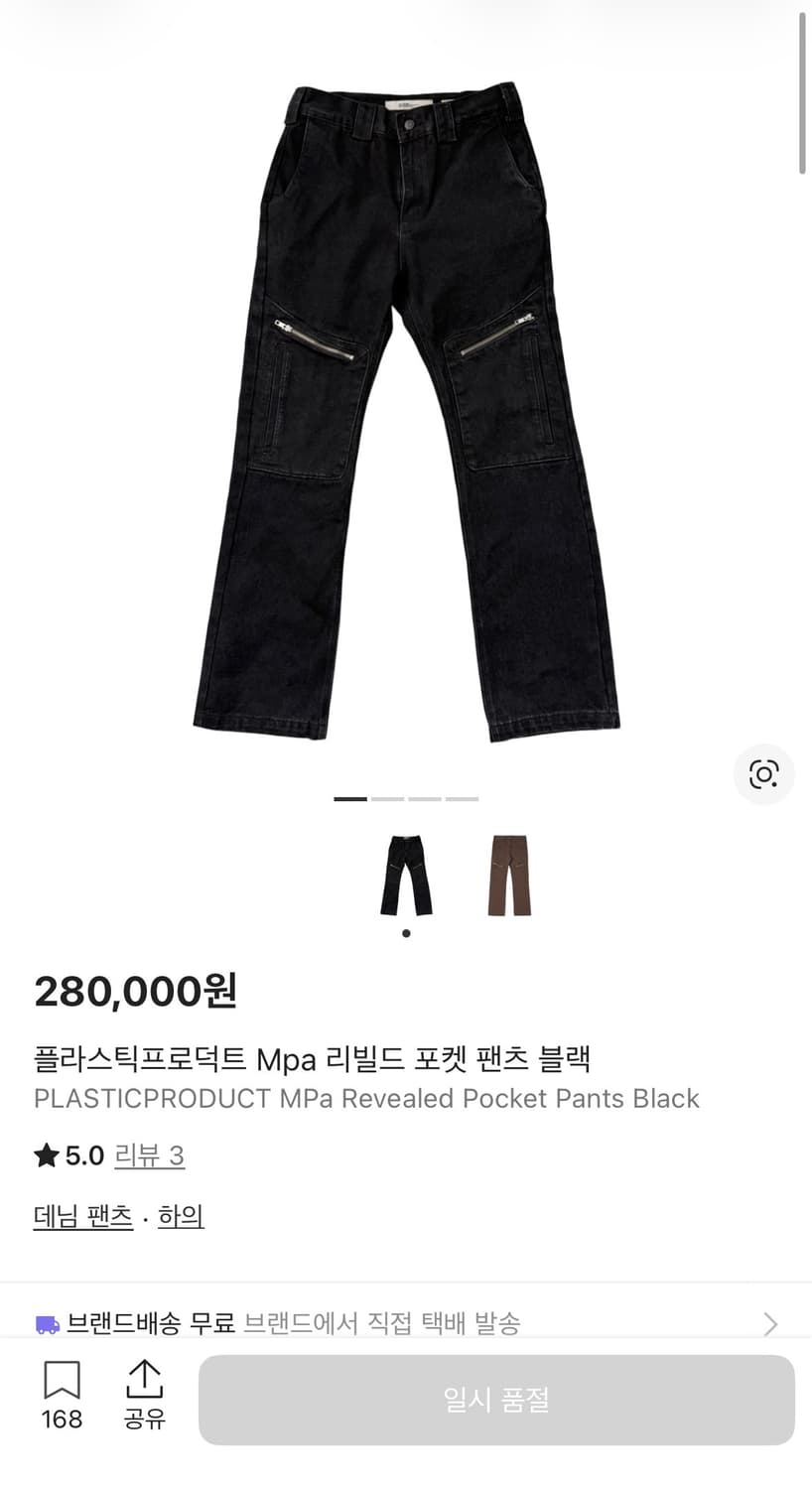
Task: Open the 데님 팬츠 category link
Action: pos(82,1216)
